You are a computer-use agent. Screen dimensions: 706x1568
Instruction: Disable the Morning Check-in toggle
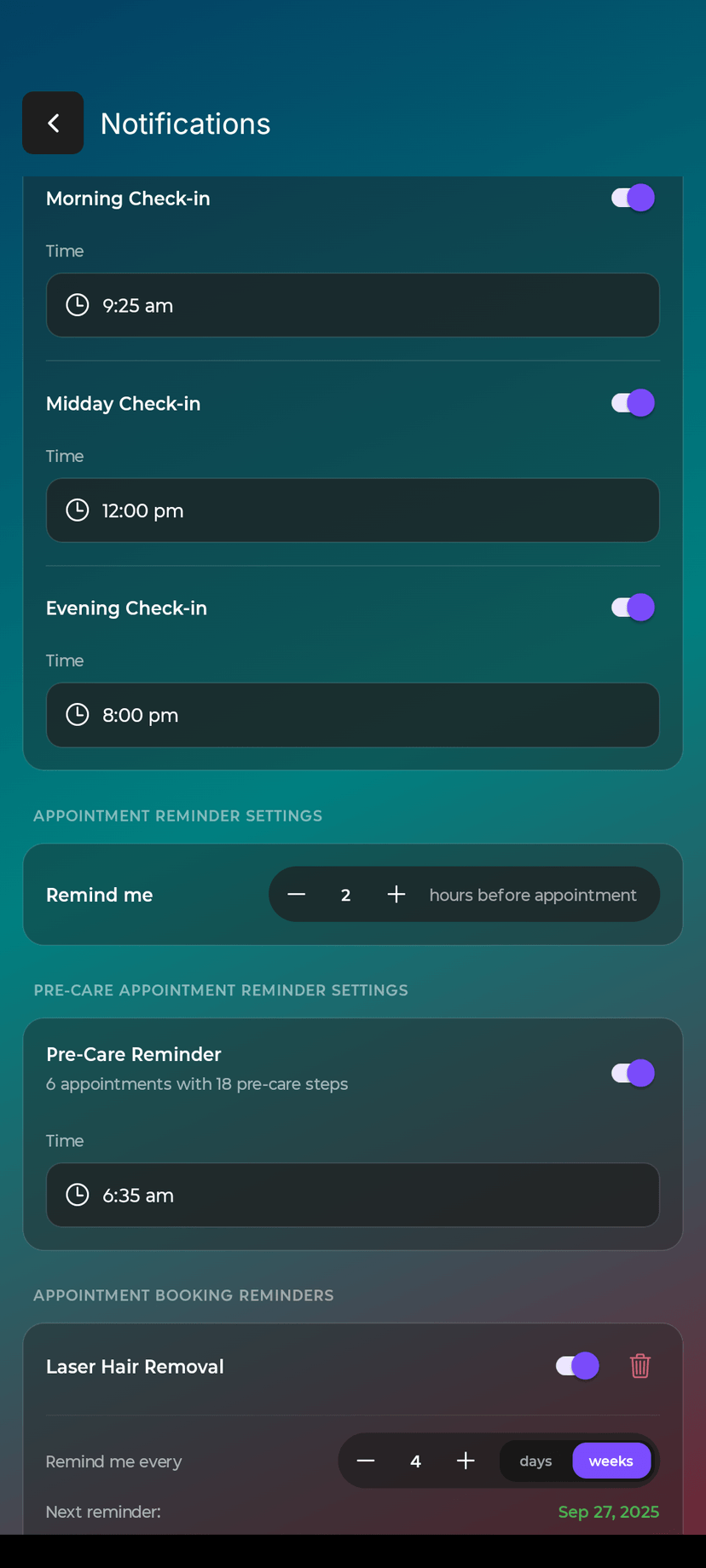[x=633, y=198]
